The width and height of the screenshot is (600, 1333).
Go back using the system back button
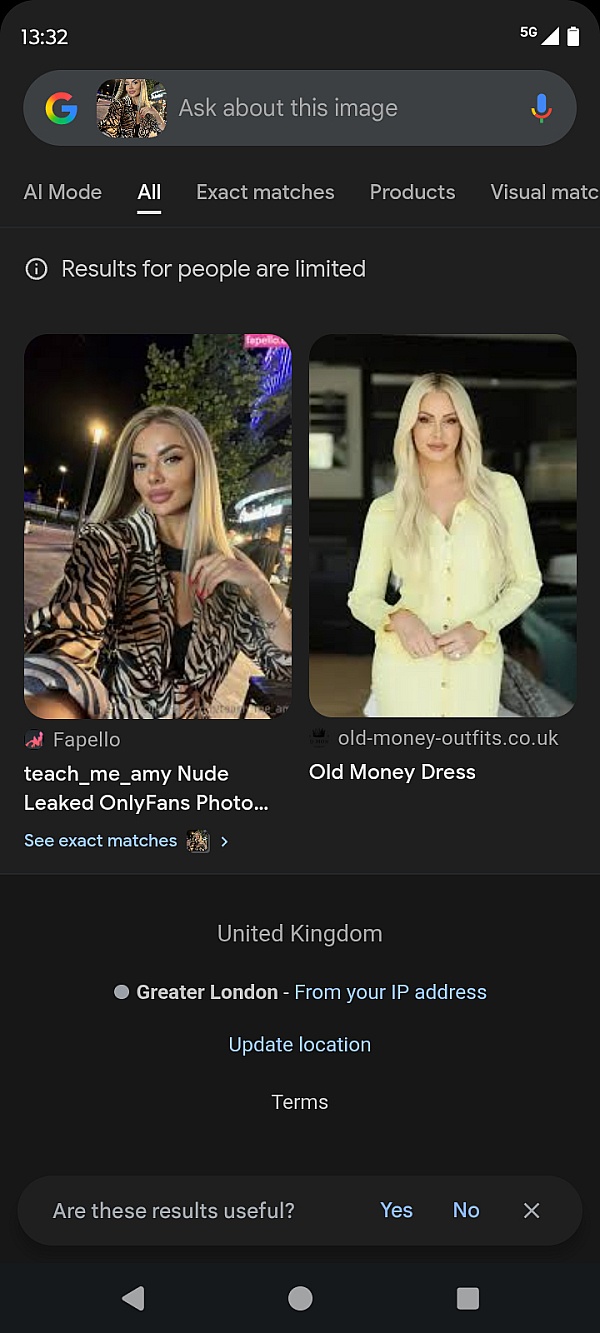[133, 1298]
